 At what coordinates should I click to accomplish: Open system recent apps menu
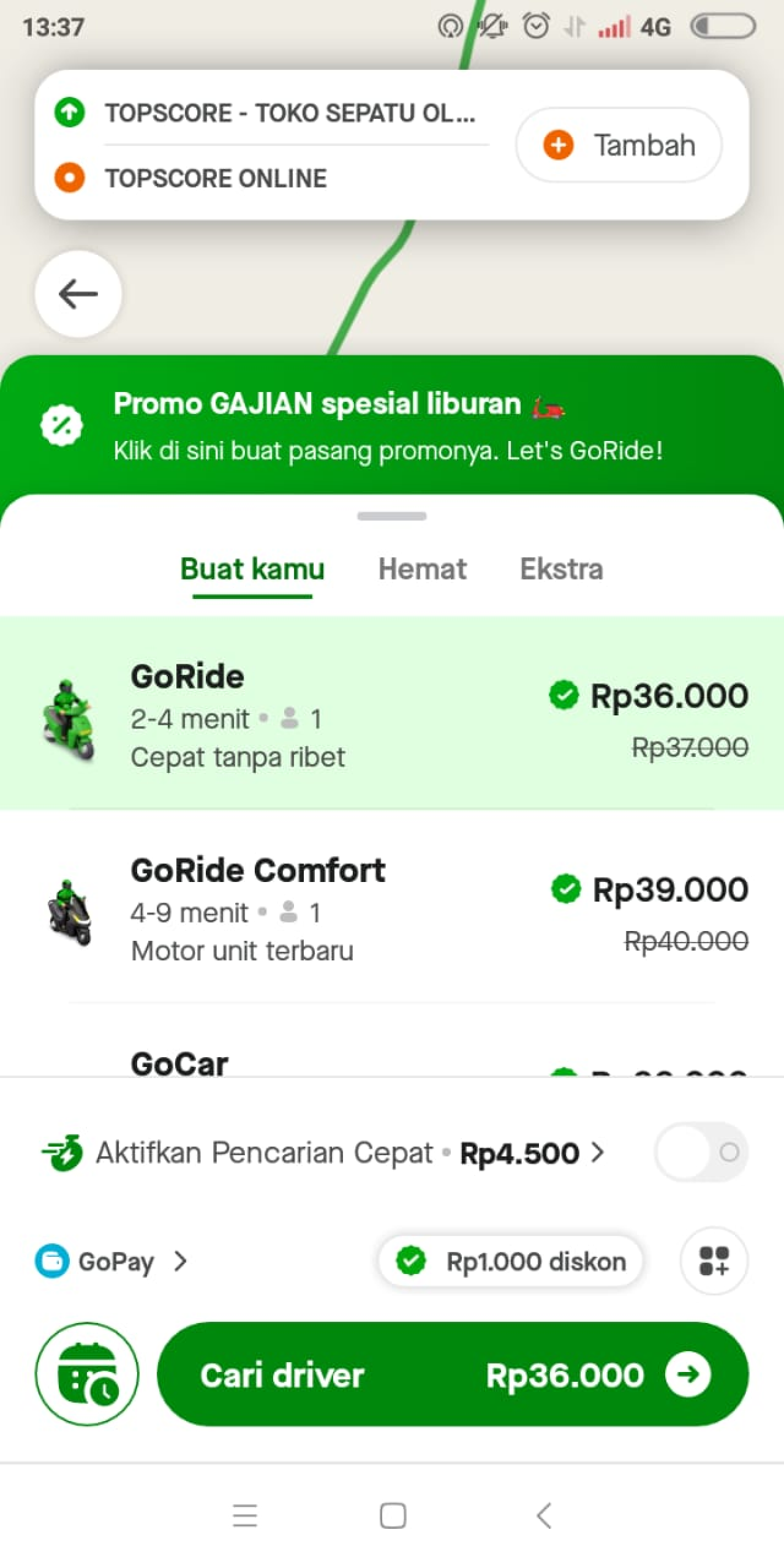coord(245,1517)
